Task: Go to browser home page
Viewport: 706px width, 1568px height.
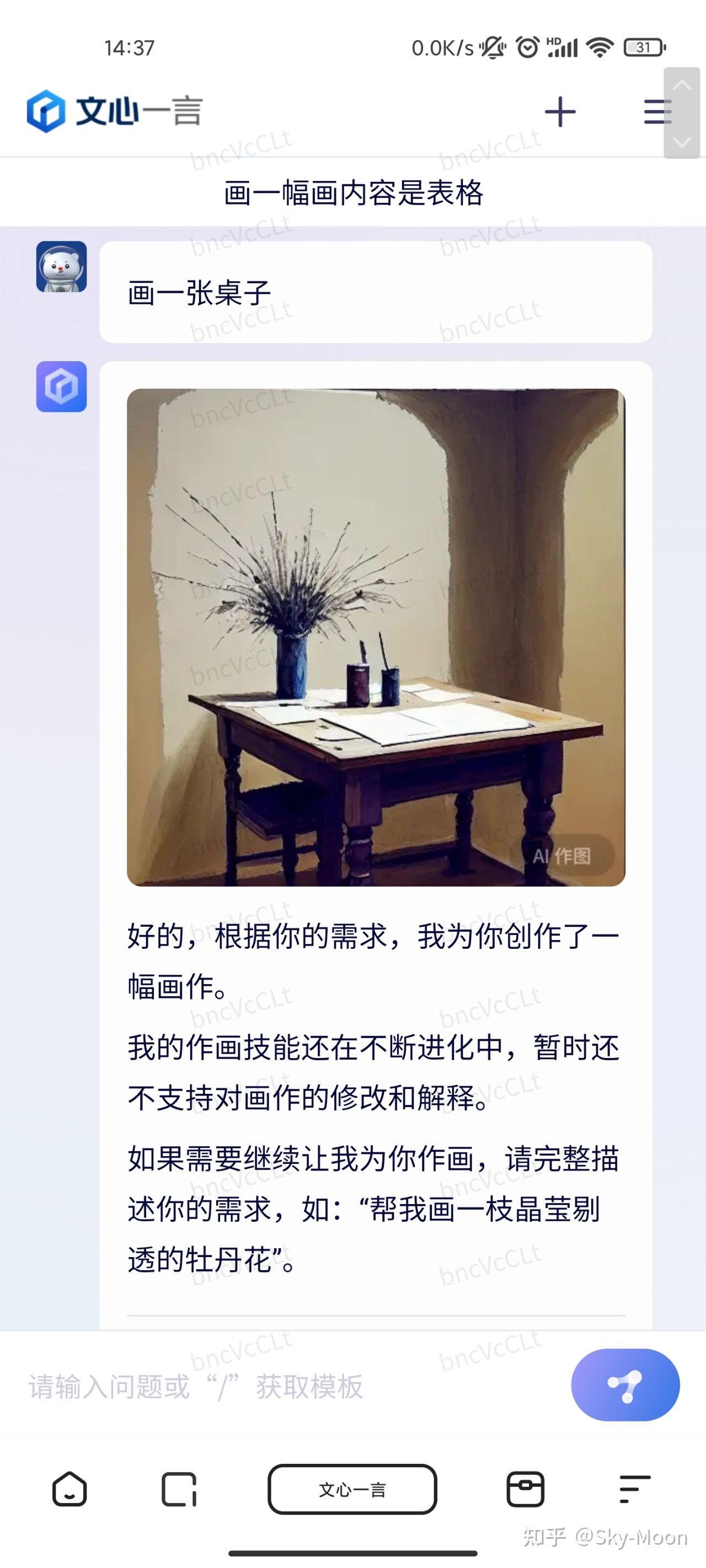Action: pyautogui.click(x=69, y=1490)
